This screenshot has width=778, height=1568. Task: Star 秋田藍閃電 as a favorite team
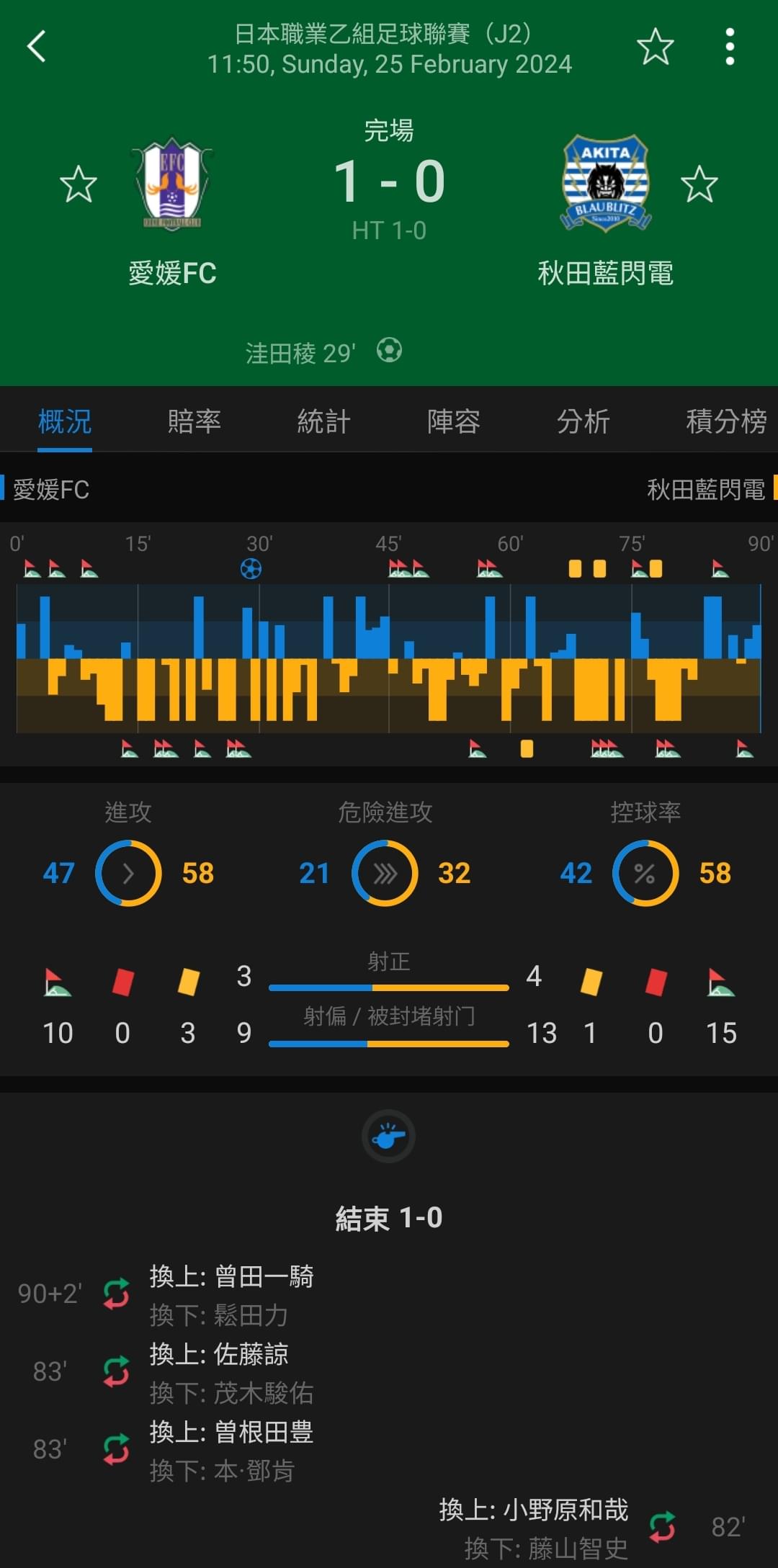point(699,184)
